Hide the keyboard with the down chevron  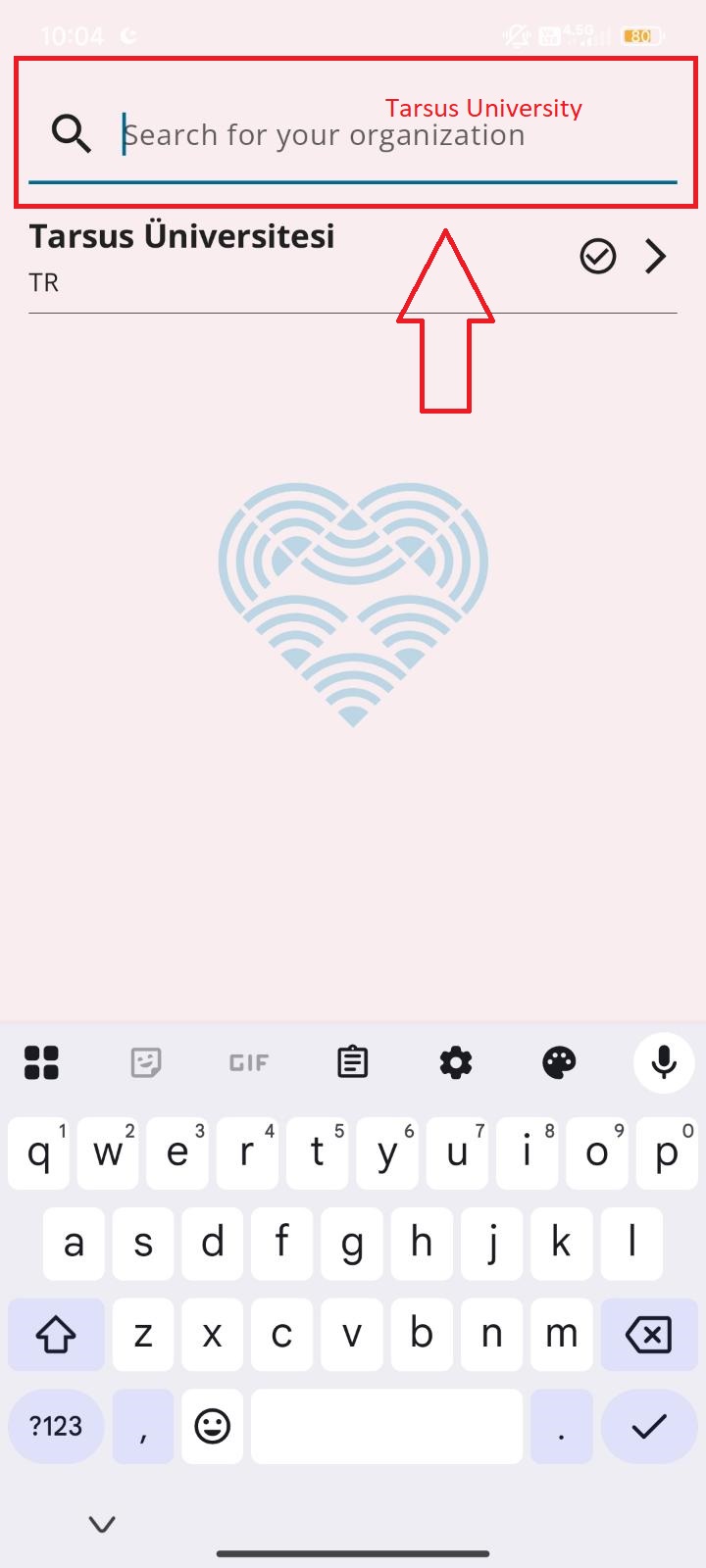pyautogui.click(x=102, y=1524)
